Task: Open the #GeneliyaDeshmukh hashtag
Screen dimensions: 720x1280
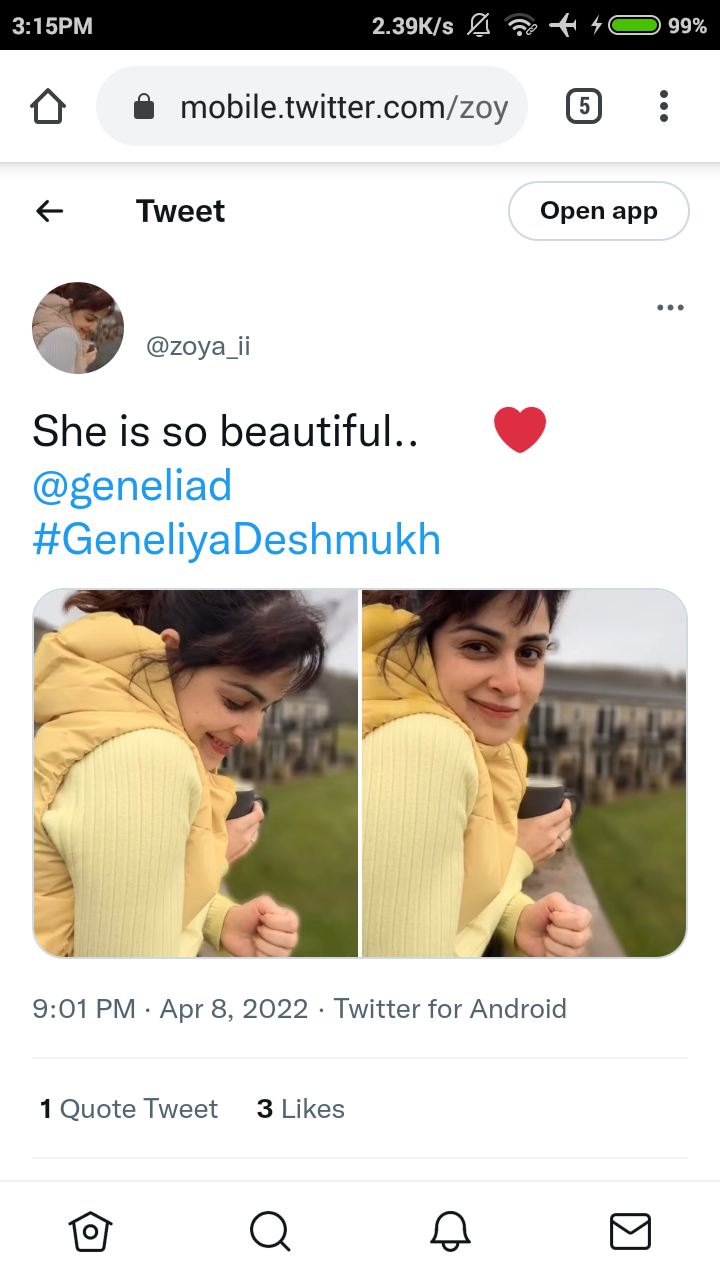Action: (x=237, y=540)
